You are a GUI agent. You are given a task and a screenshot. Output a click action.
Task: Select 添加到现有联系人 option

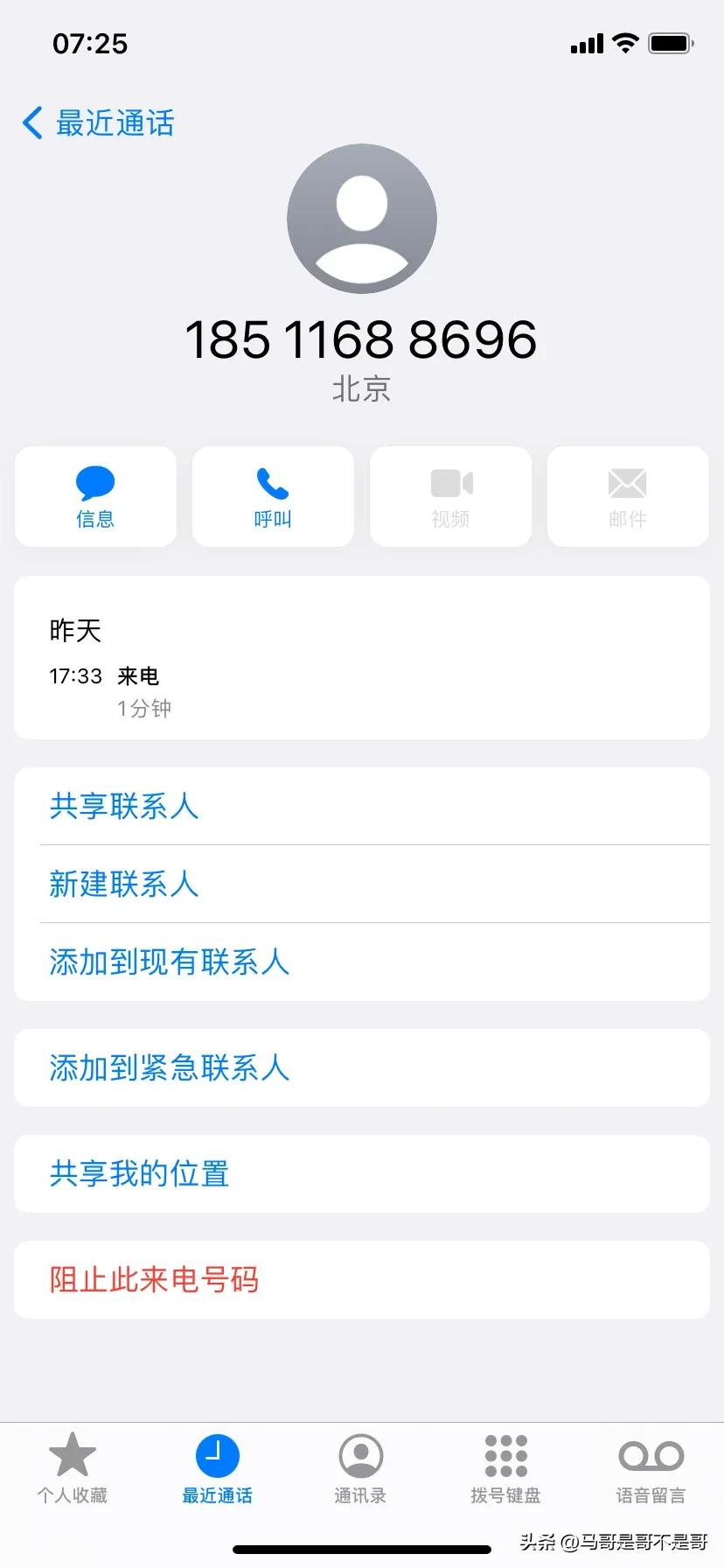click(170, 962)
